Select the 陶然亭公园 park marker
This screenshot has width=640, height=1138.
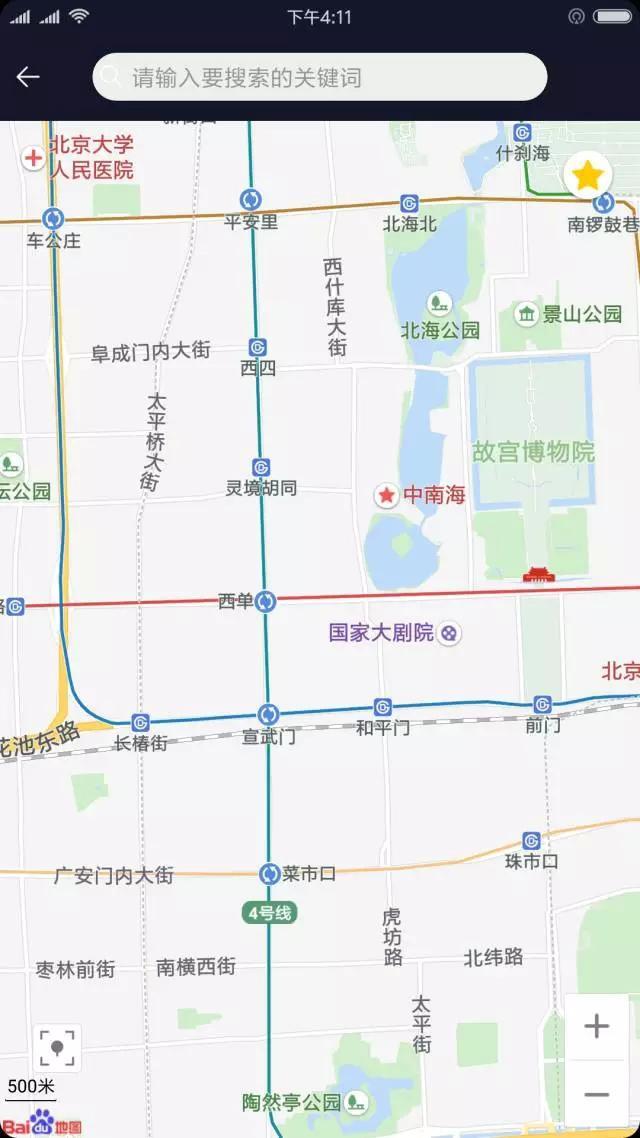355,1103
